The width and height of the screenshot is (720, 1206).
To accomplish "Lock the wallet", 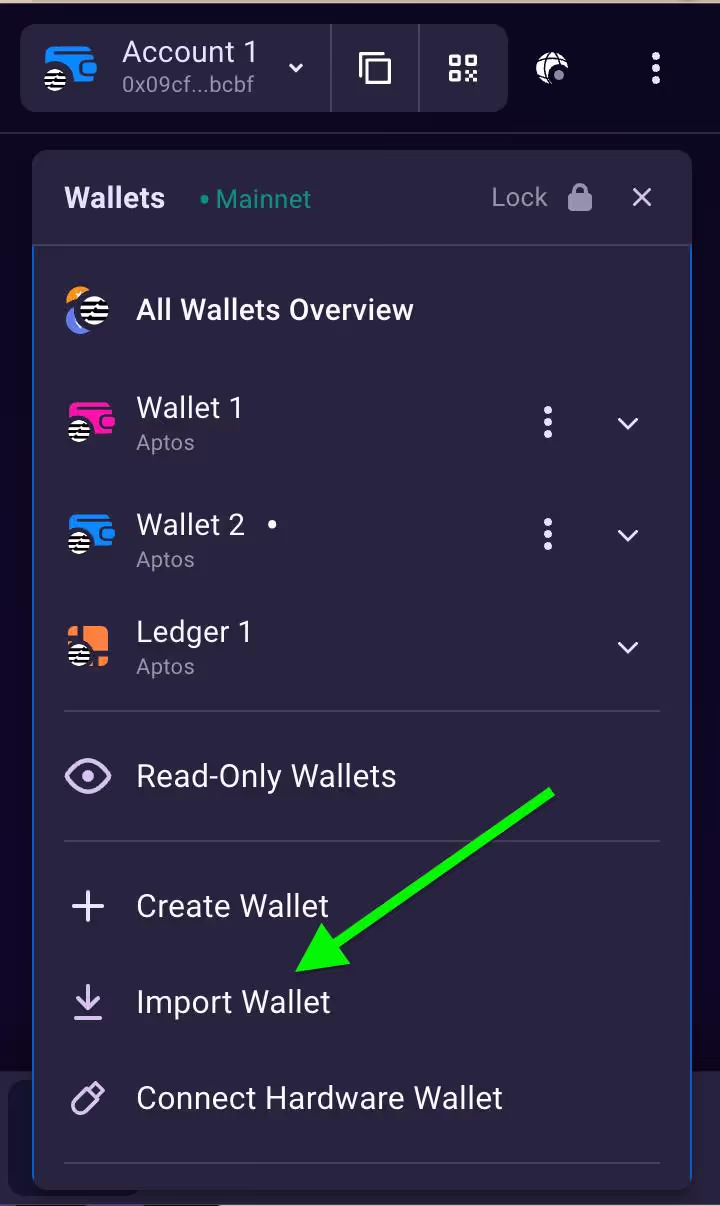I will click(x=542, y=198).
